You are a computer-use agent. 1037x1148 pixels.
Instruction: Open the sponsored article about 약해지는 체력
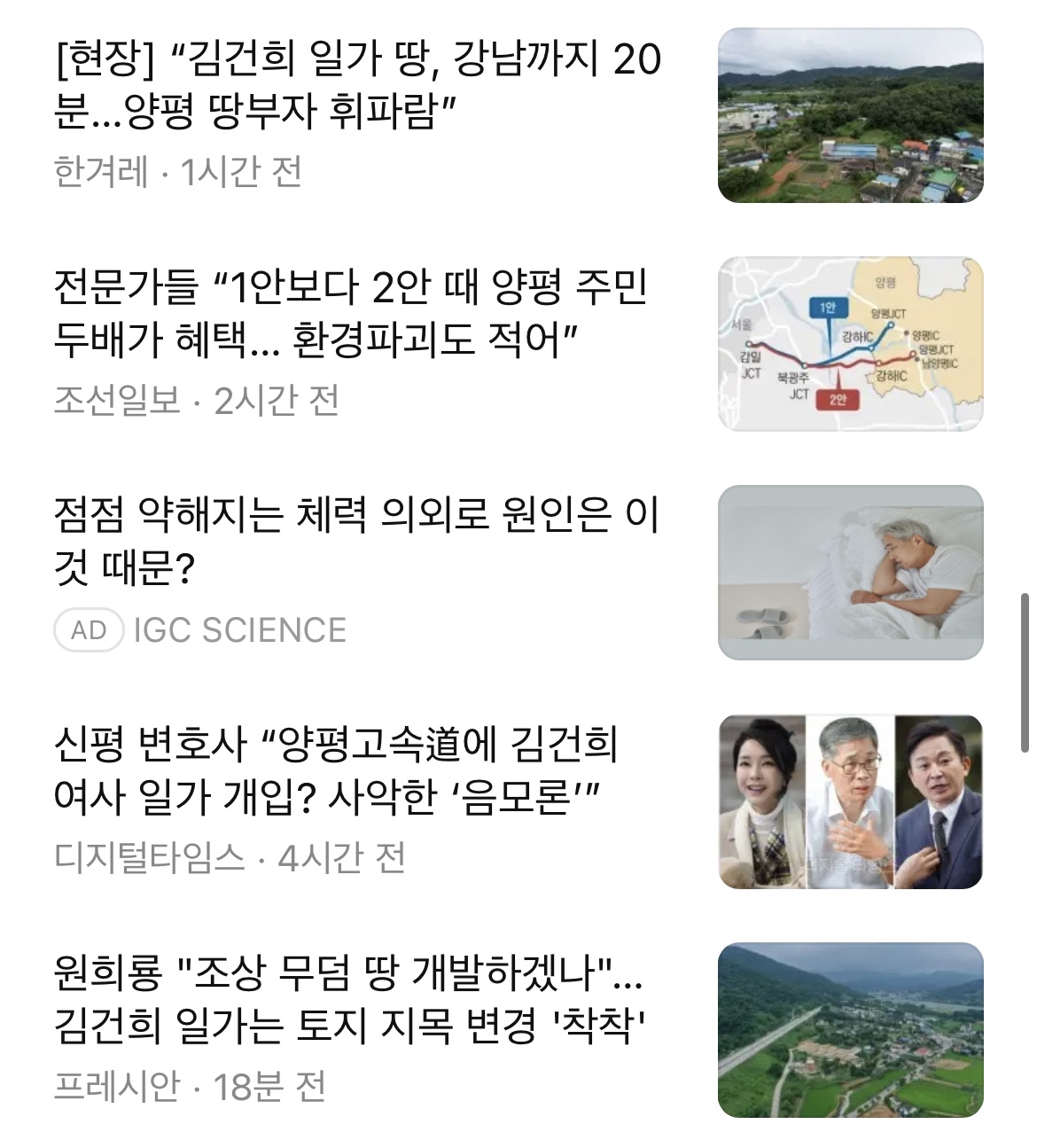[x=355, y=541]
